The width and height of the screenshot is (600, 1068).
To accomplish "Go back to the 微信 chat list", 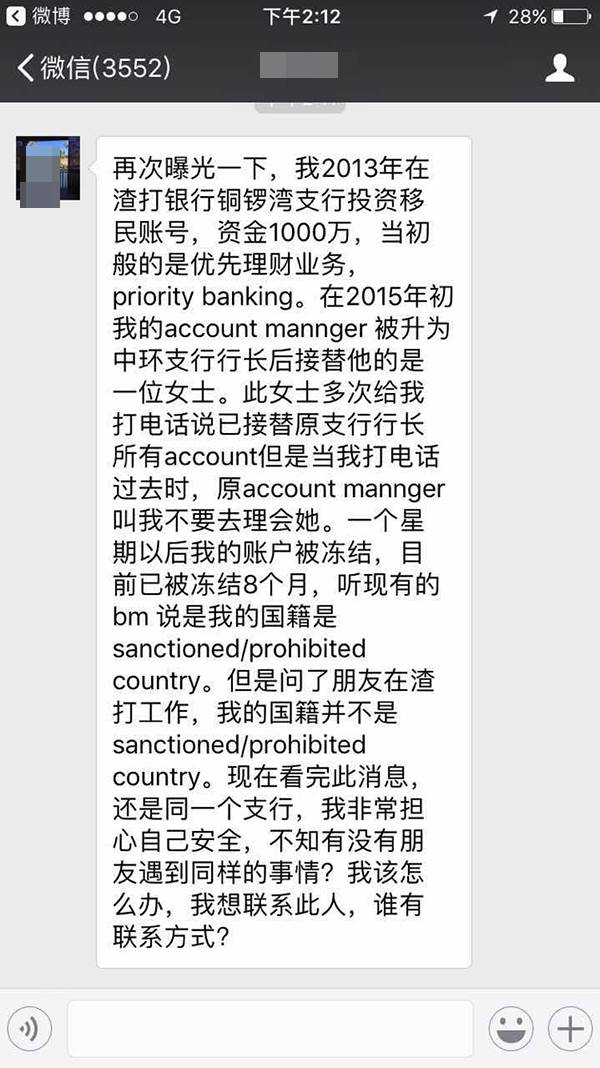I will (93, 68).
